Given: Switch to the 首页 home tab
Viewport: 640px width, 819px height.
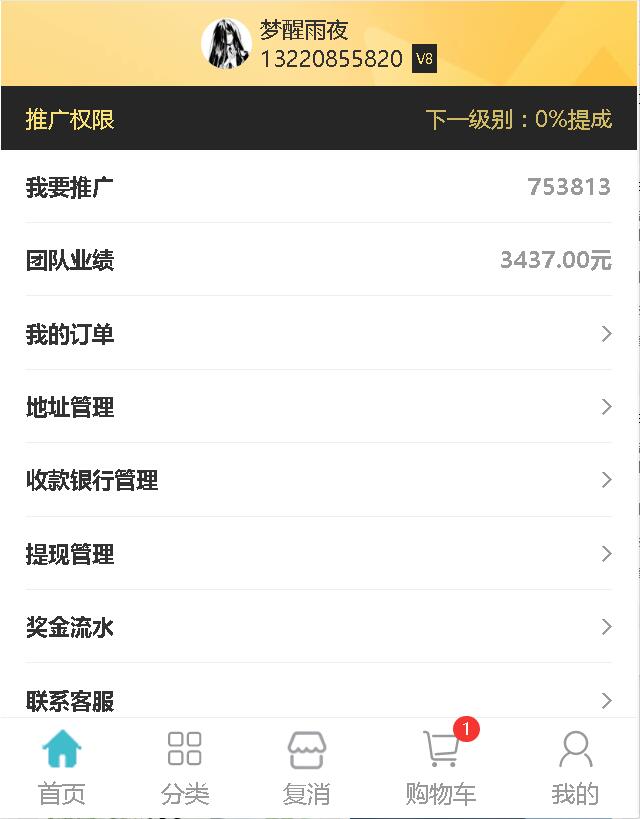Looking at the screenshot, I should (62, 767).
